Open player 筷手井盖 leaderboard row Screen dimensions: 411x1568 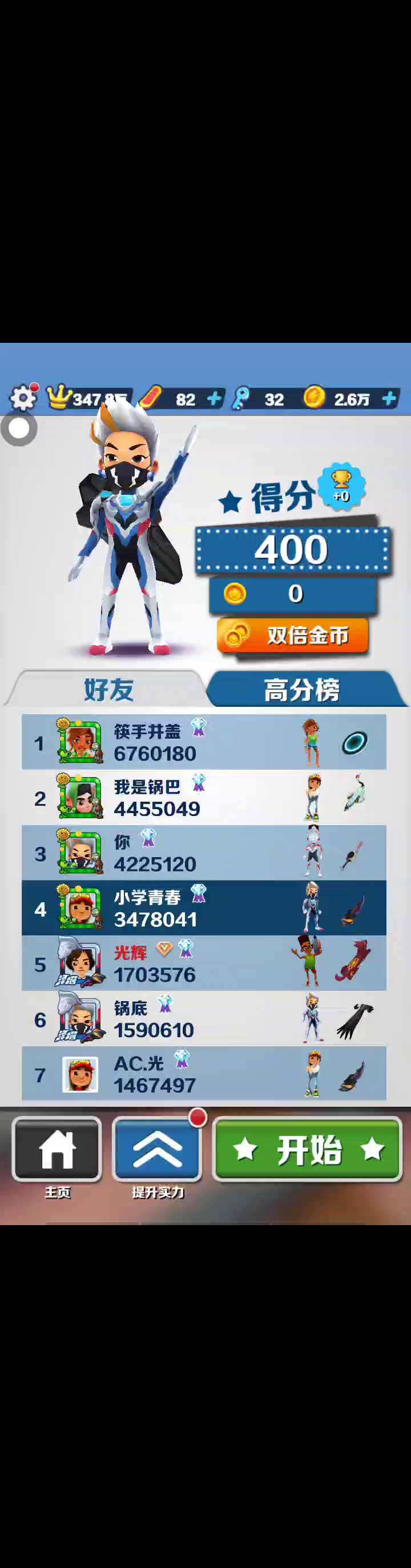pyautogui.click(x=204, y=742)
